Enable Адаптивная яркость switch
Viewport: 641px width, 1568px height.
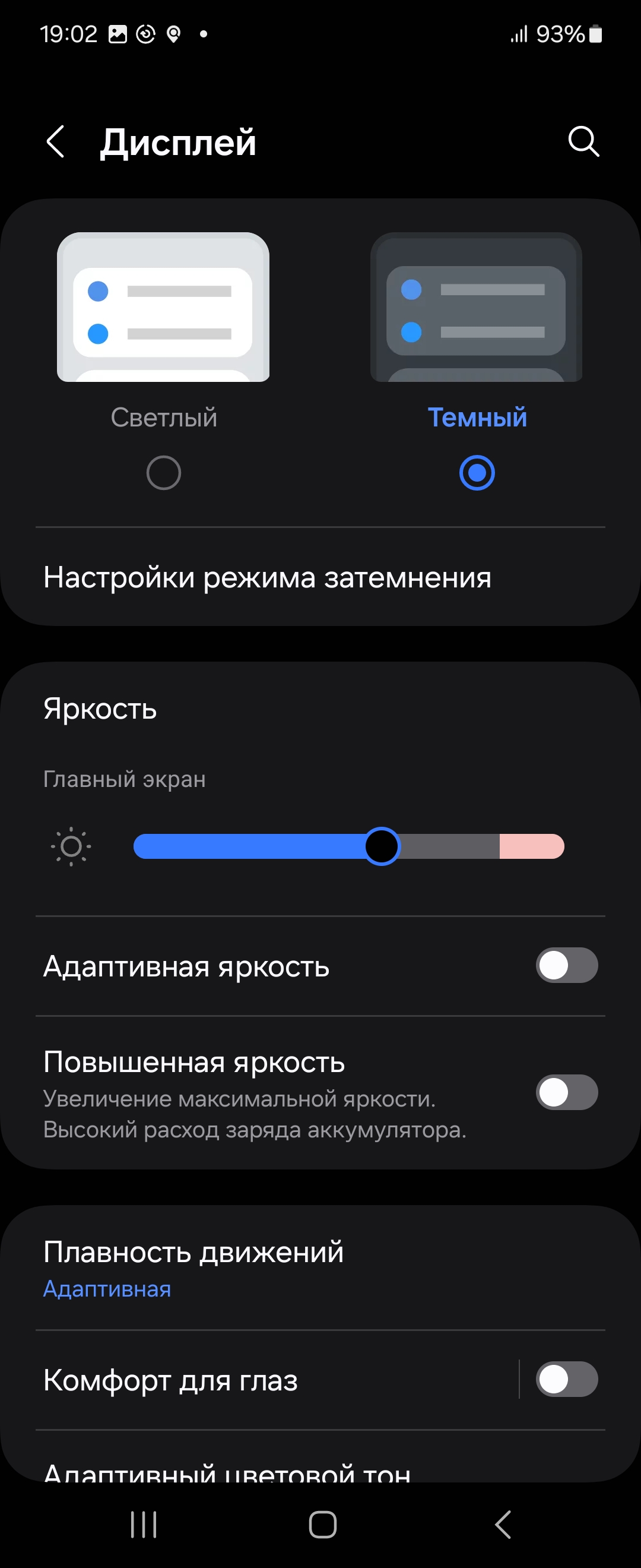566,965
